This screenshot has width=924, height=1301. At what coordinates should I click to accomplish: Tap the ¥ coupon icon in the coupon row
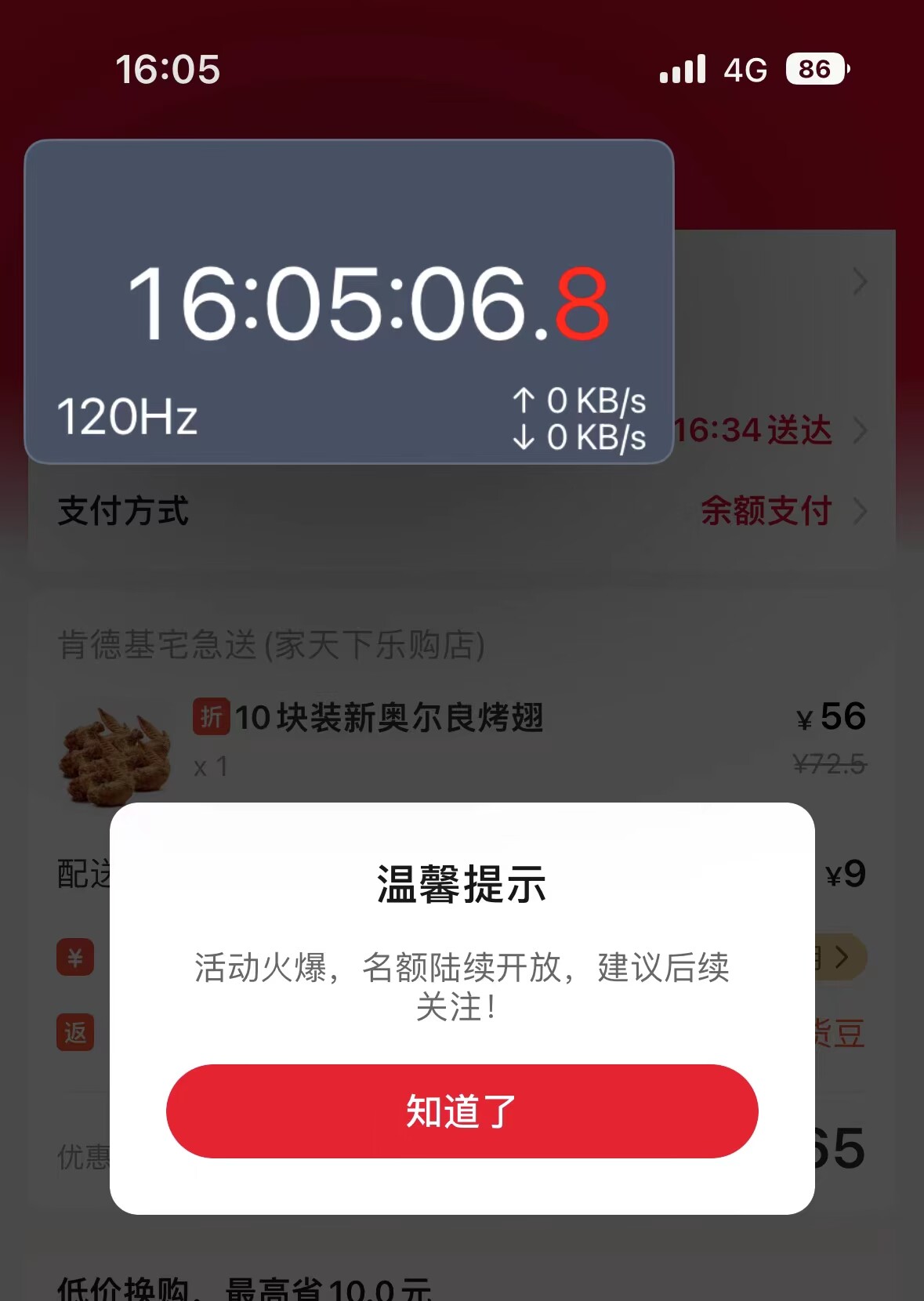74,957
